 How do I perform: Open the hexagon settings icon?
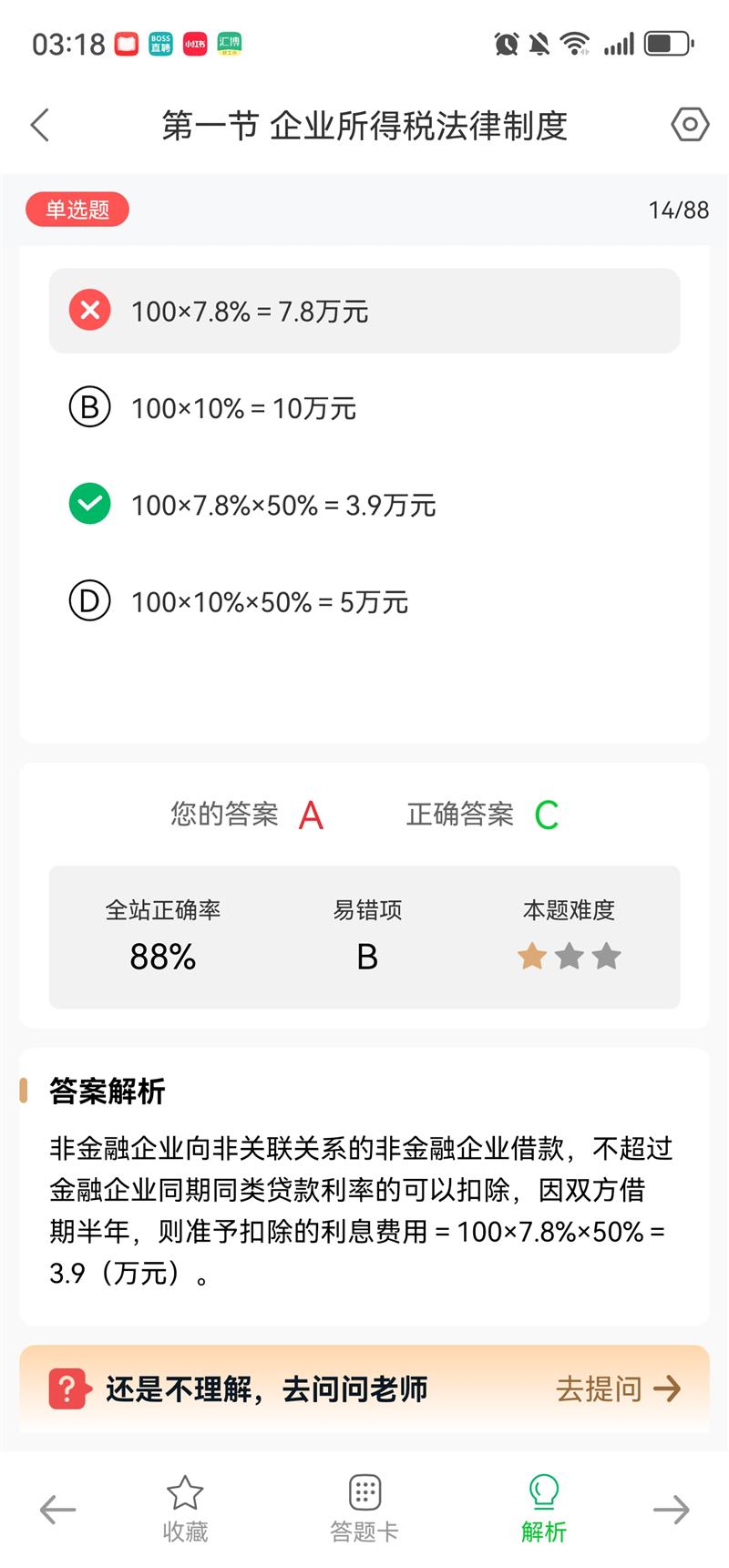pyautogui.click(x=690, y=125)
